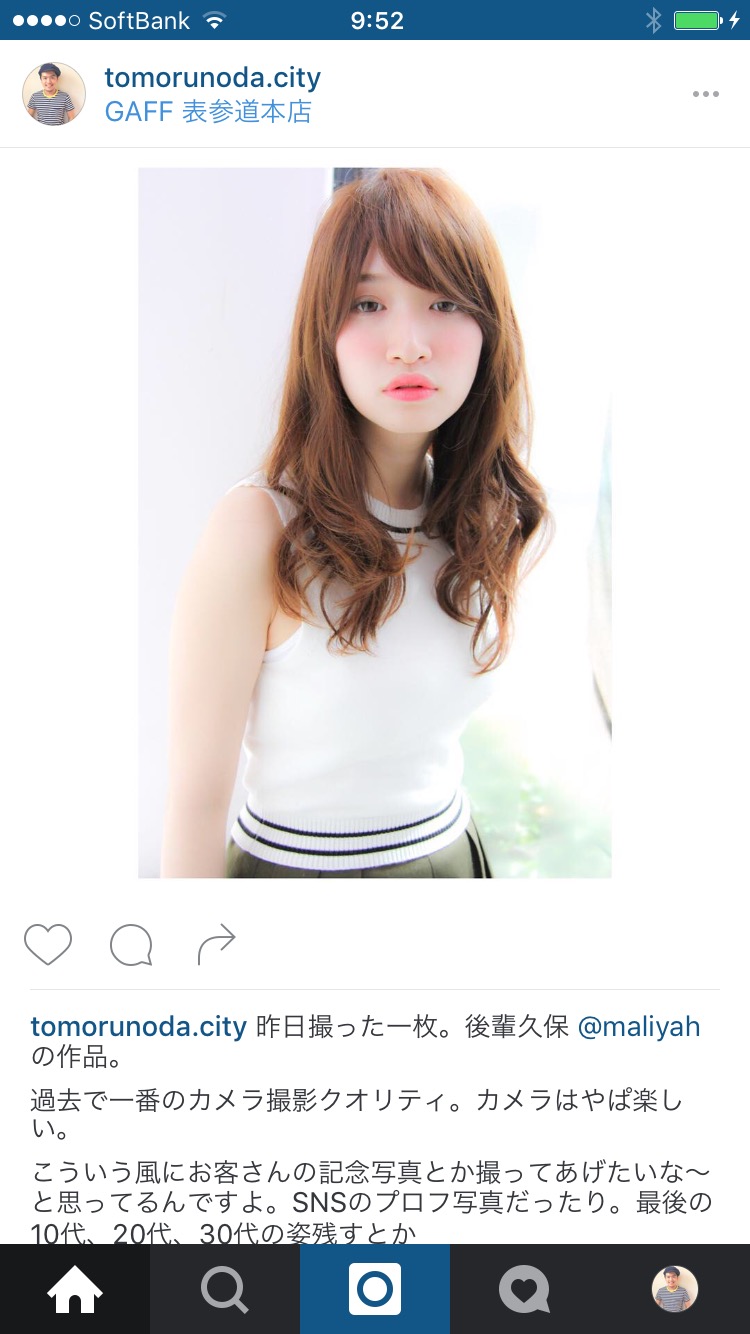Switch to the Search tab

point(225,1289)
